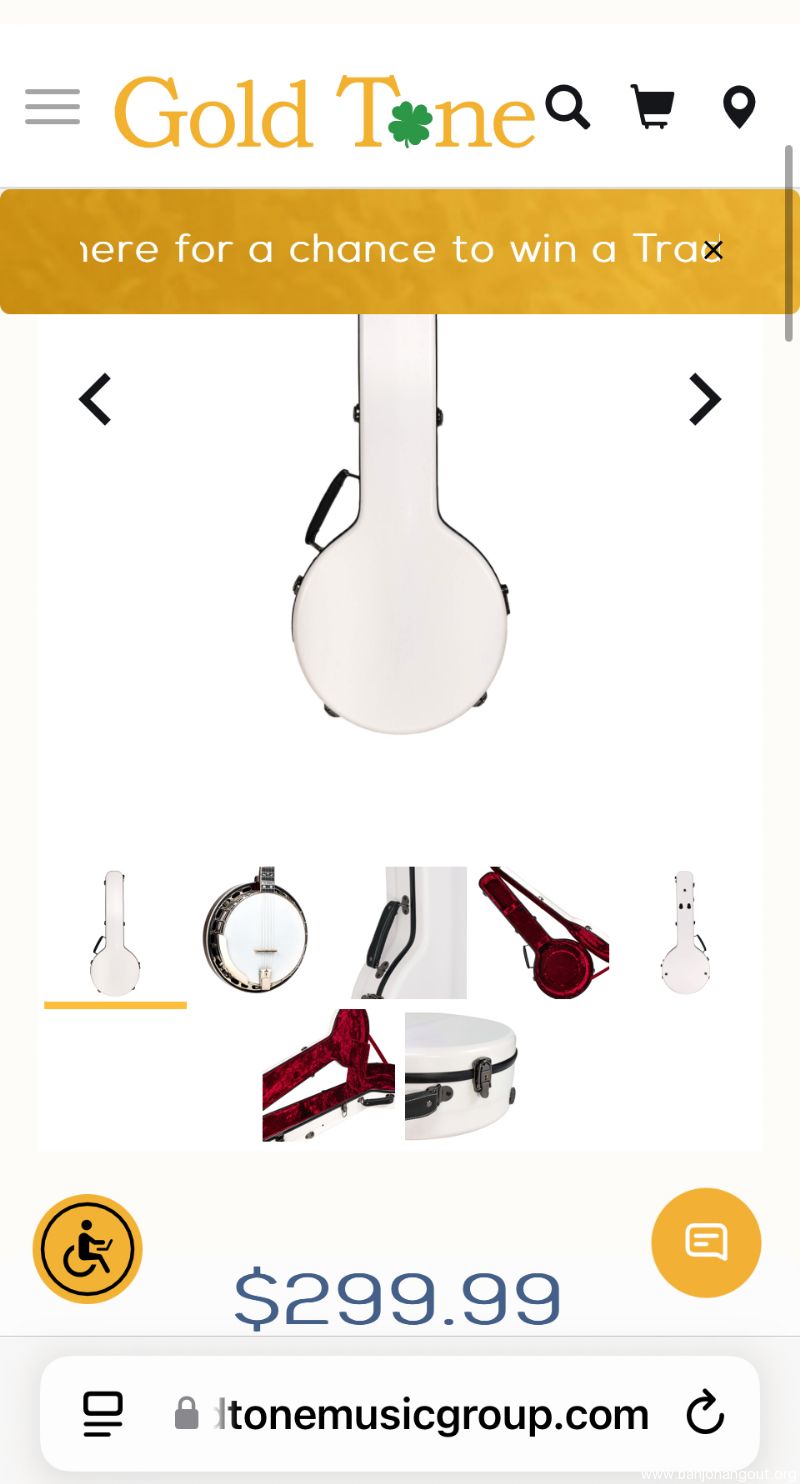This screenshot has width=800, height=1484.
Task: Go to Gold Tone homepage logo
Action: tap(325, 111)
